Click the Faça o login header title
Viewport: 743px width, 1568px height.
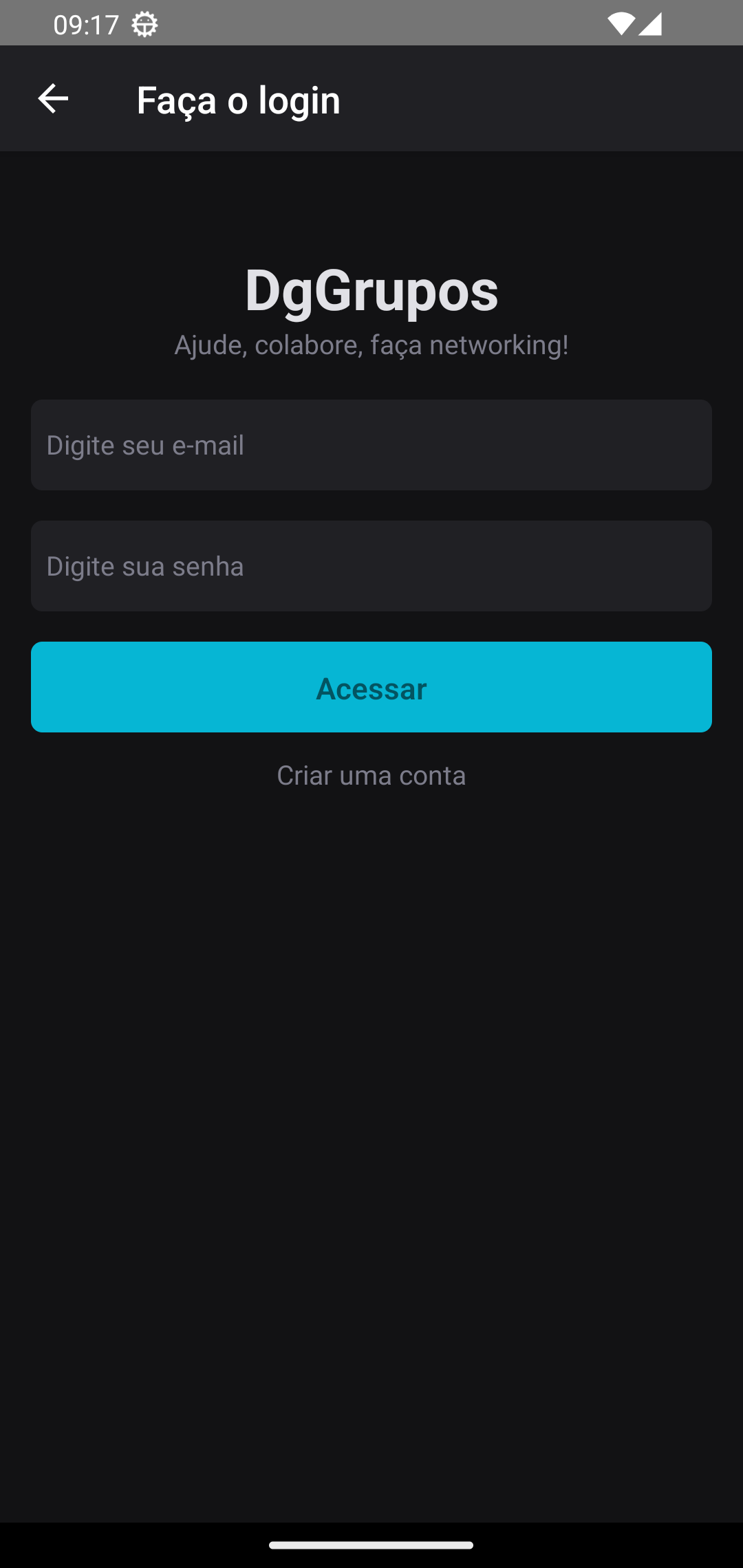tap(238, 99)
